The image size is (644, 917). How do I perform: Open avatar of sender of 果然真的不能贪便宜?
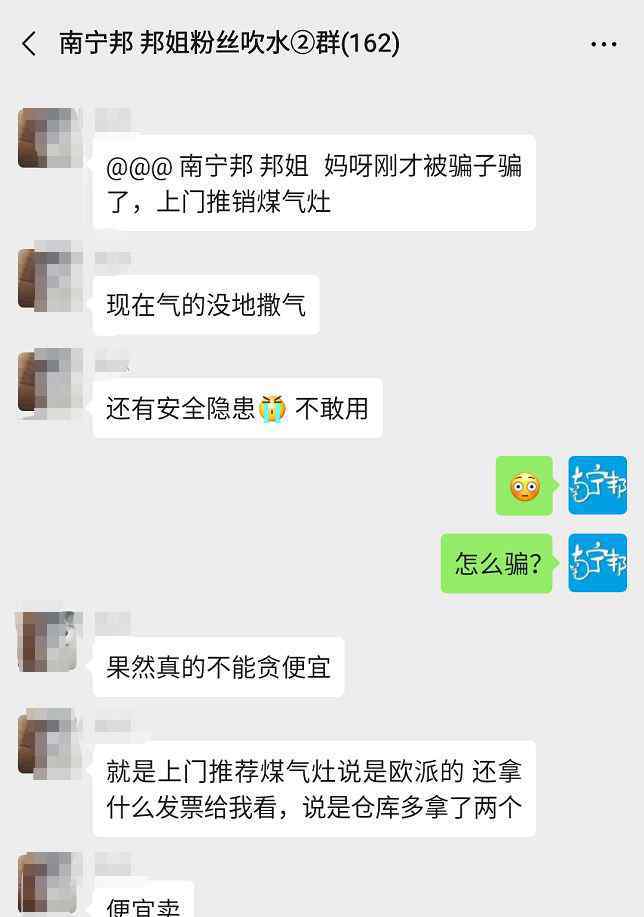coord(49,641)
